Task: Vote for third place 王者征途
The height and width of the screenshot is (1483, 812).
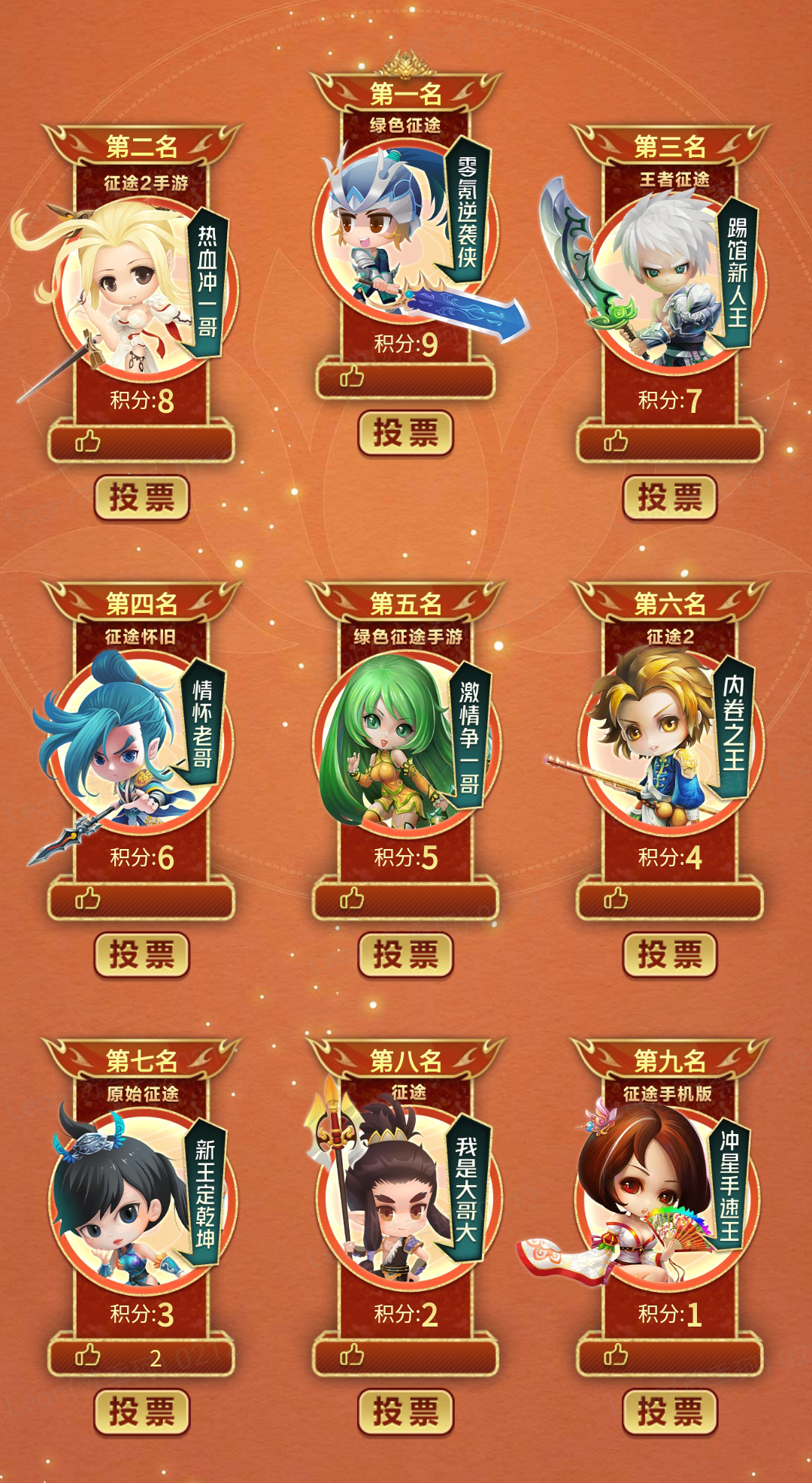Action: coord(669,498)
